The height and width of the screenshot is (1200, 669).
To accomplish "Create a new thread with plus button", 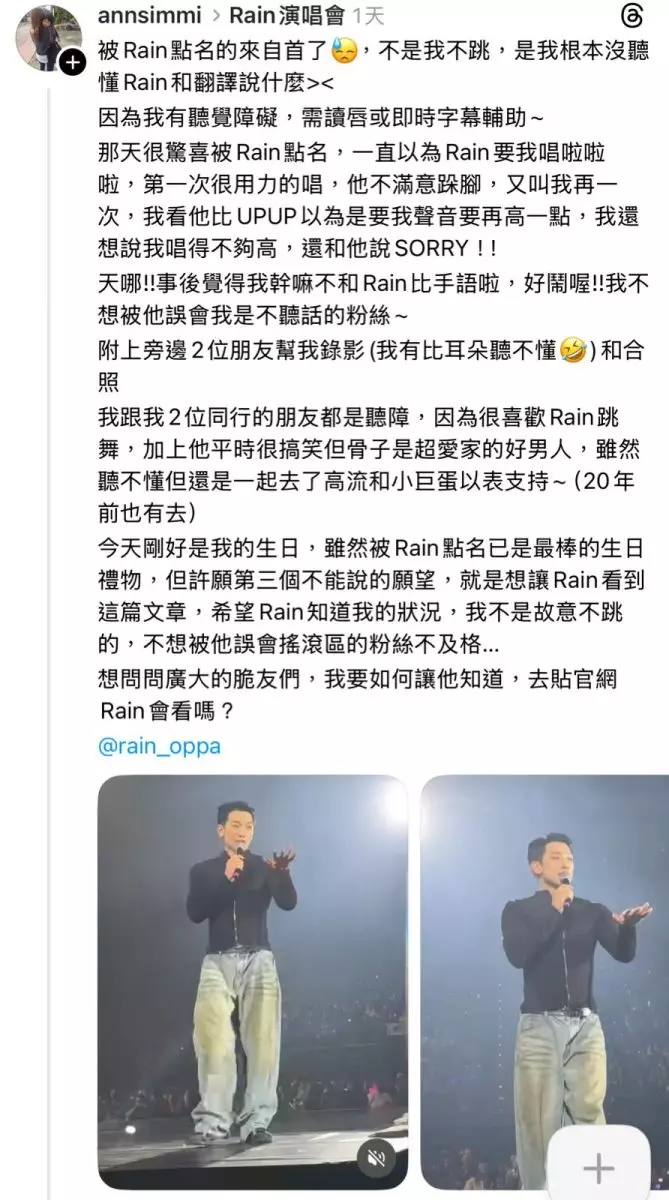I will click(x=598, y=1168).
